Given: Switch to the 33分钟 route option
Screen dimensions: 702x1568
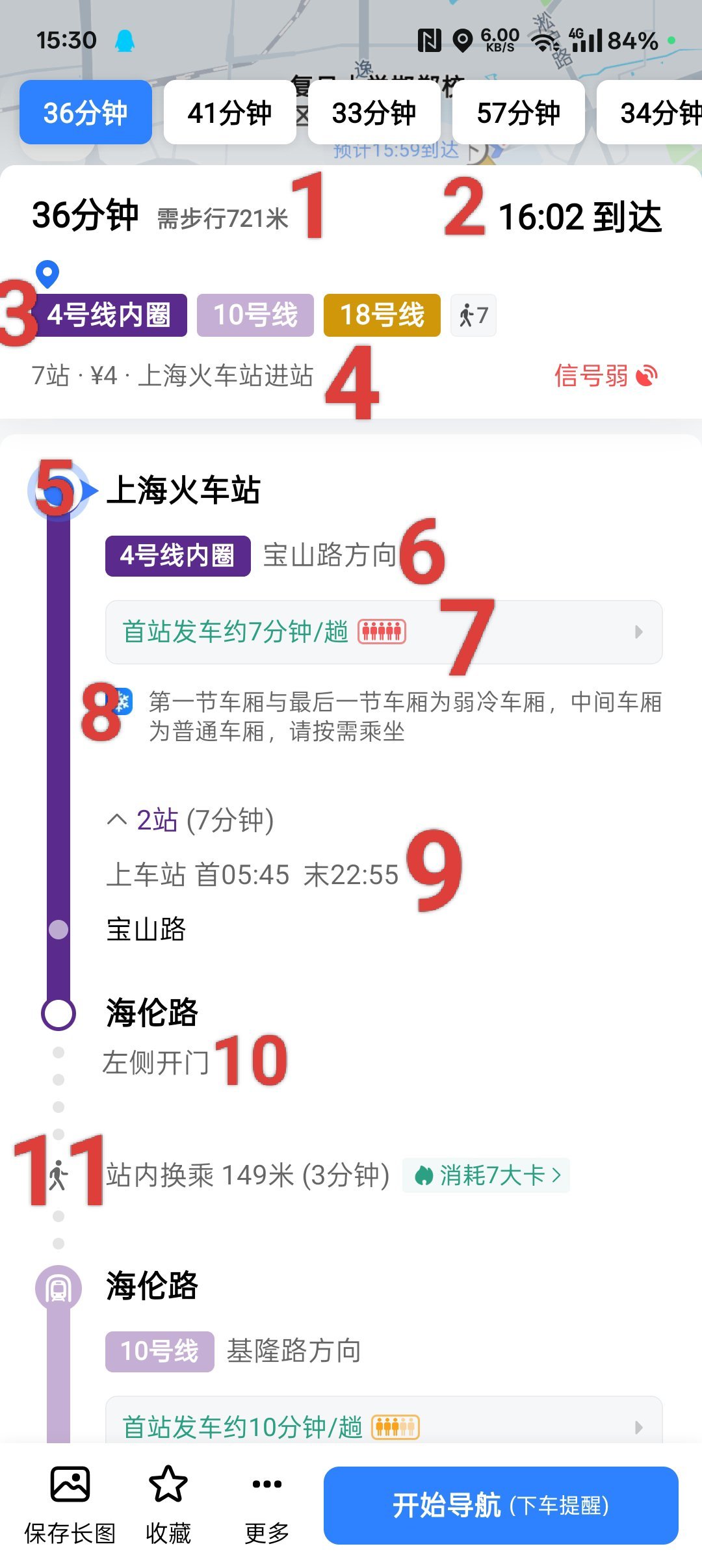Looking at the screenshot, I should (374, 112).
